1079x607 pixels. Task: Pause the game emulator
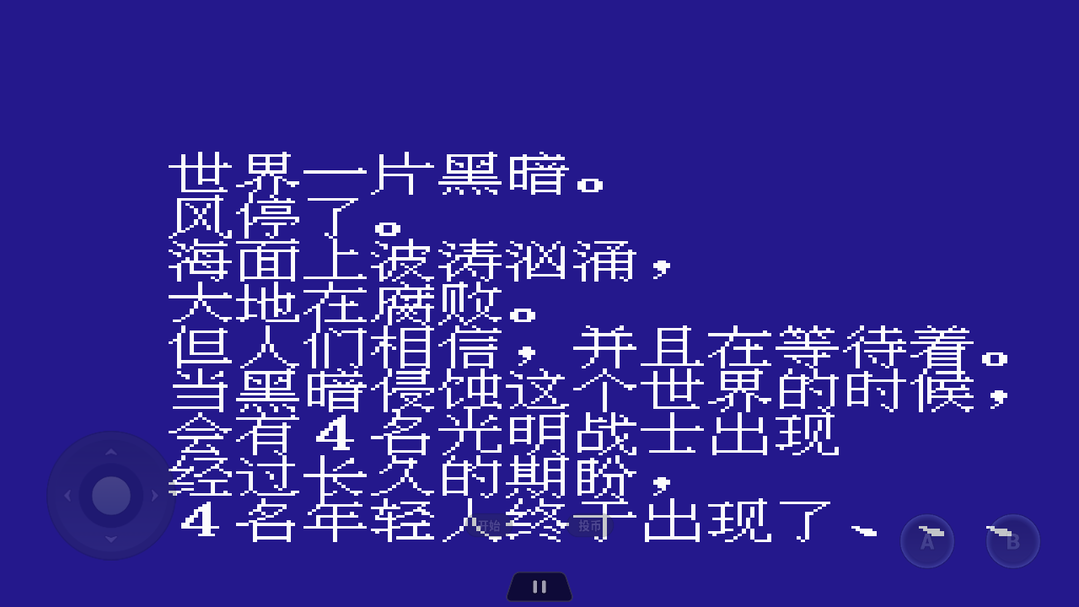coord(539,587)
